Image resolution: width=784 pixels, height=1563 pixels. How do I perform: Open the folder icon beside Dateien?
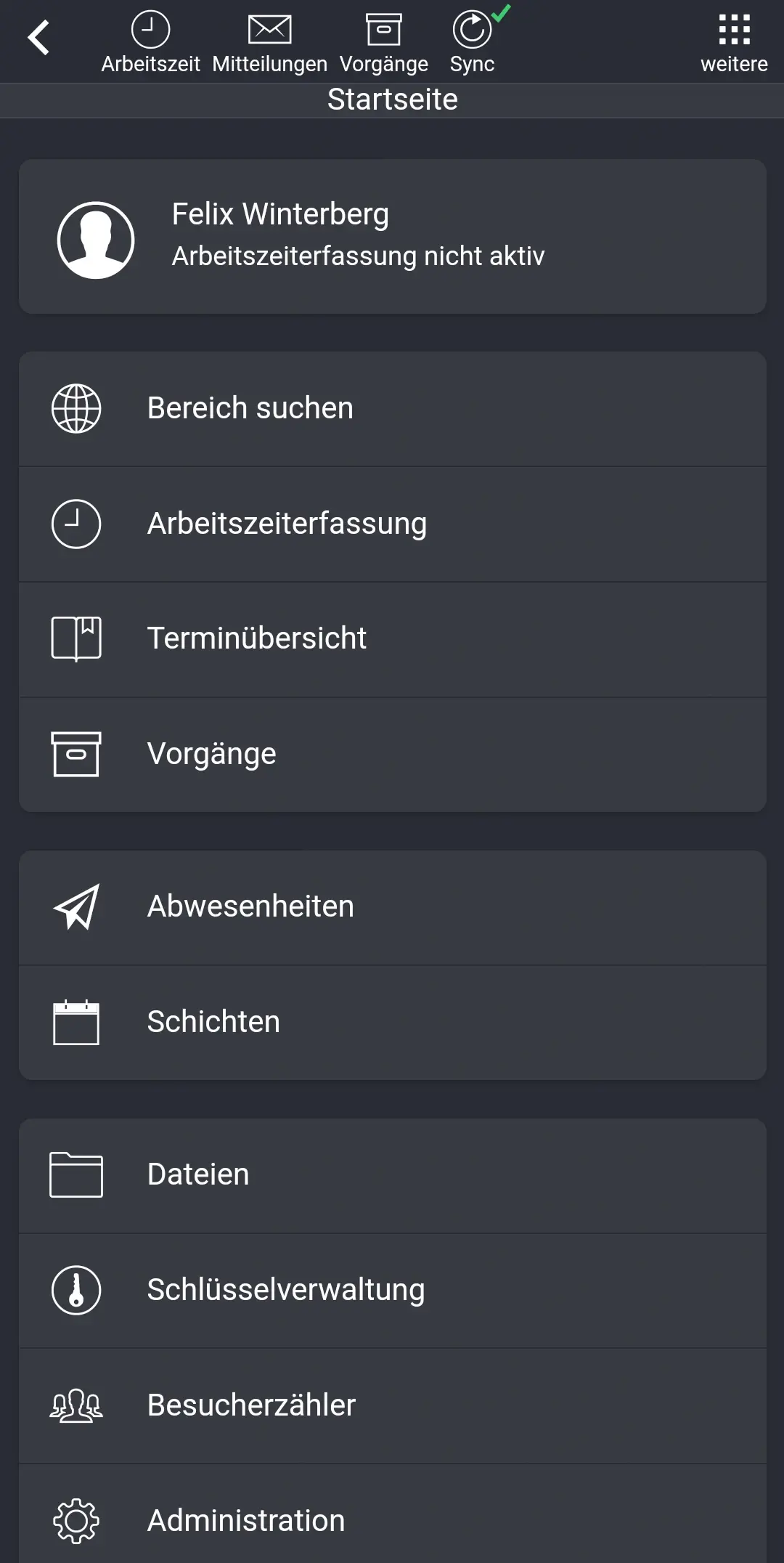tap(75, 1174)
